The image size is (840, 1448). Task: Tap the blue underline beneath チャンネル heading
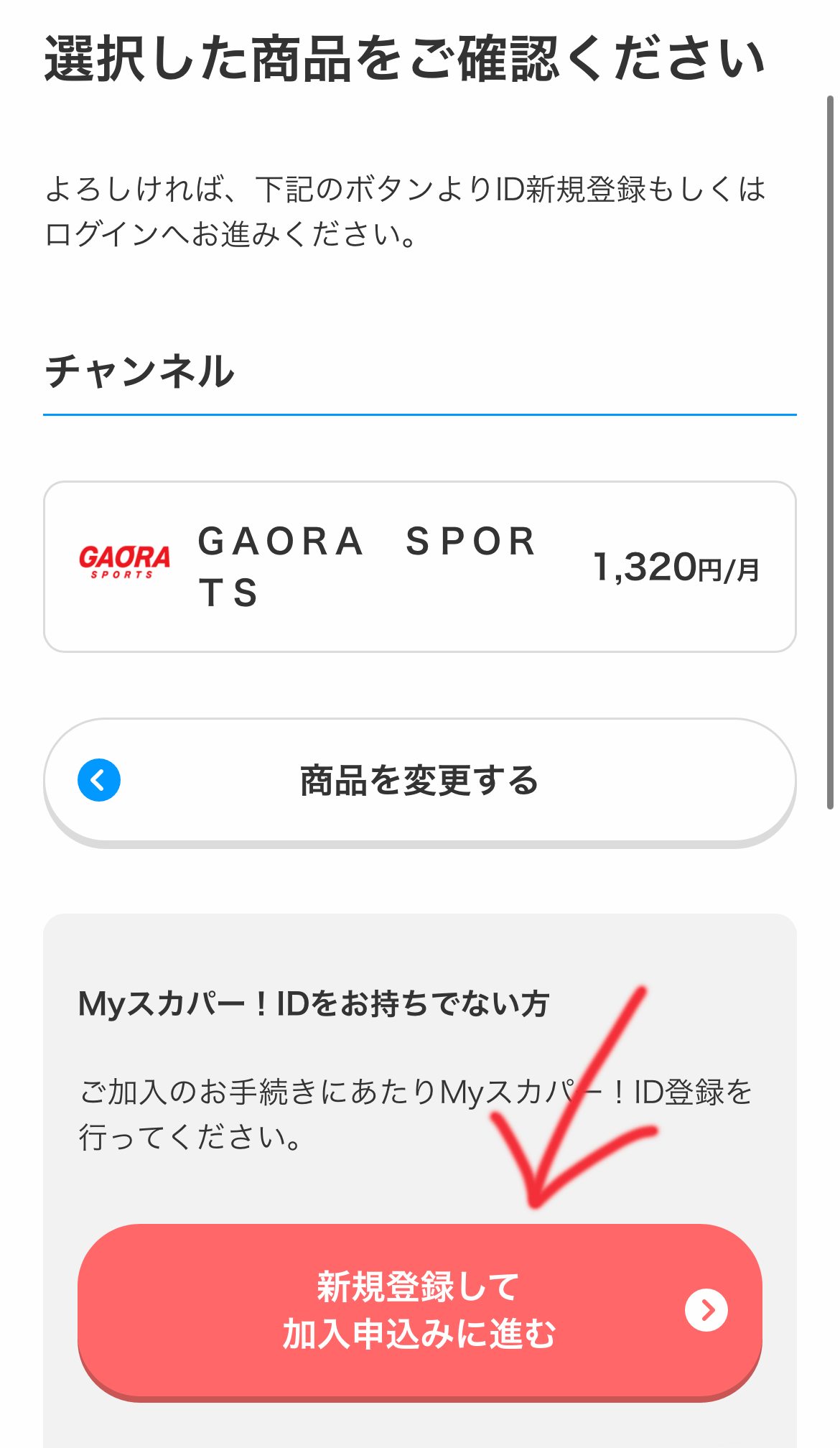pos(420,414)
